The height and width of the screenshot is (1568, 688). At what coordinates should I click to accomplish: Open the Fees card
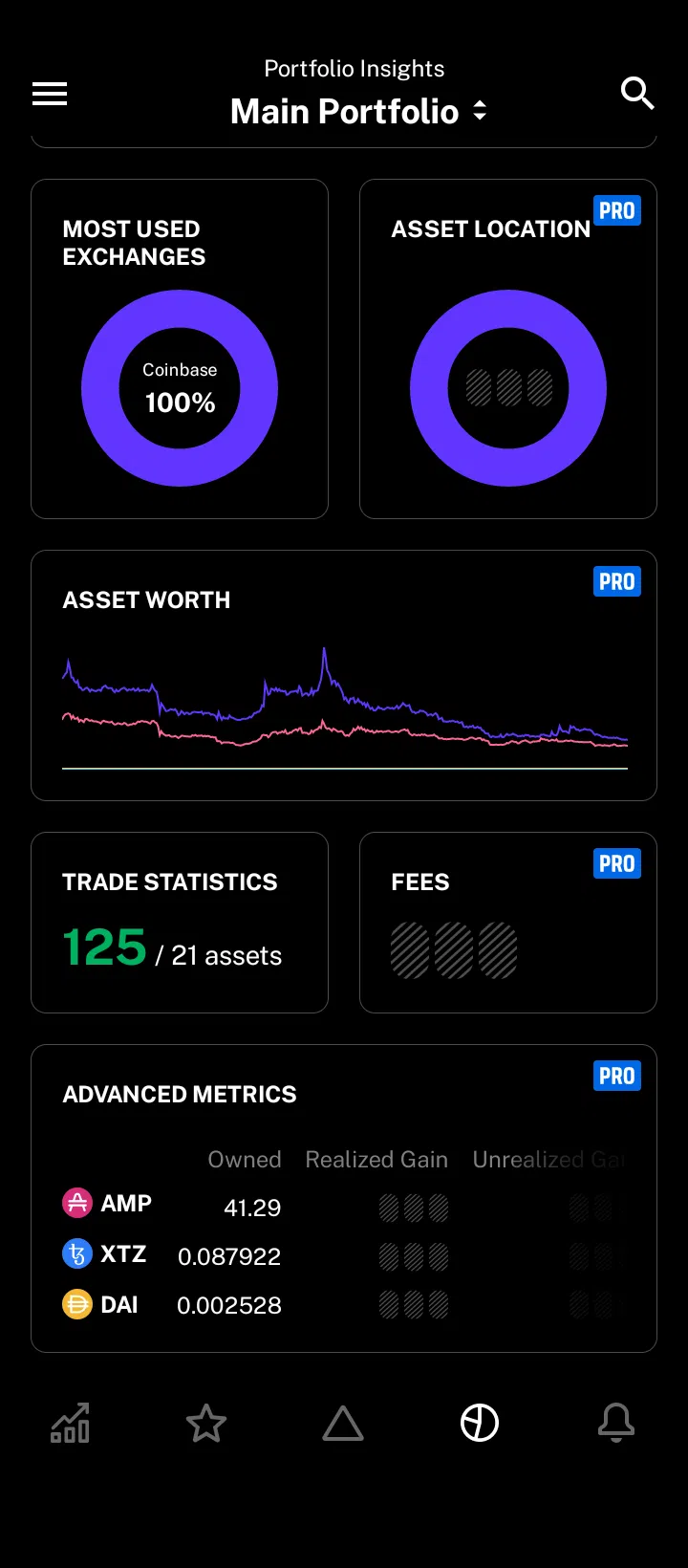coord(508,922)
